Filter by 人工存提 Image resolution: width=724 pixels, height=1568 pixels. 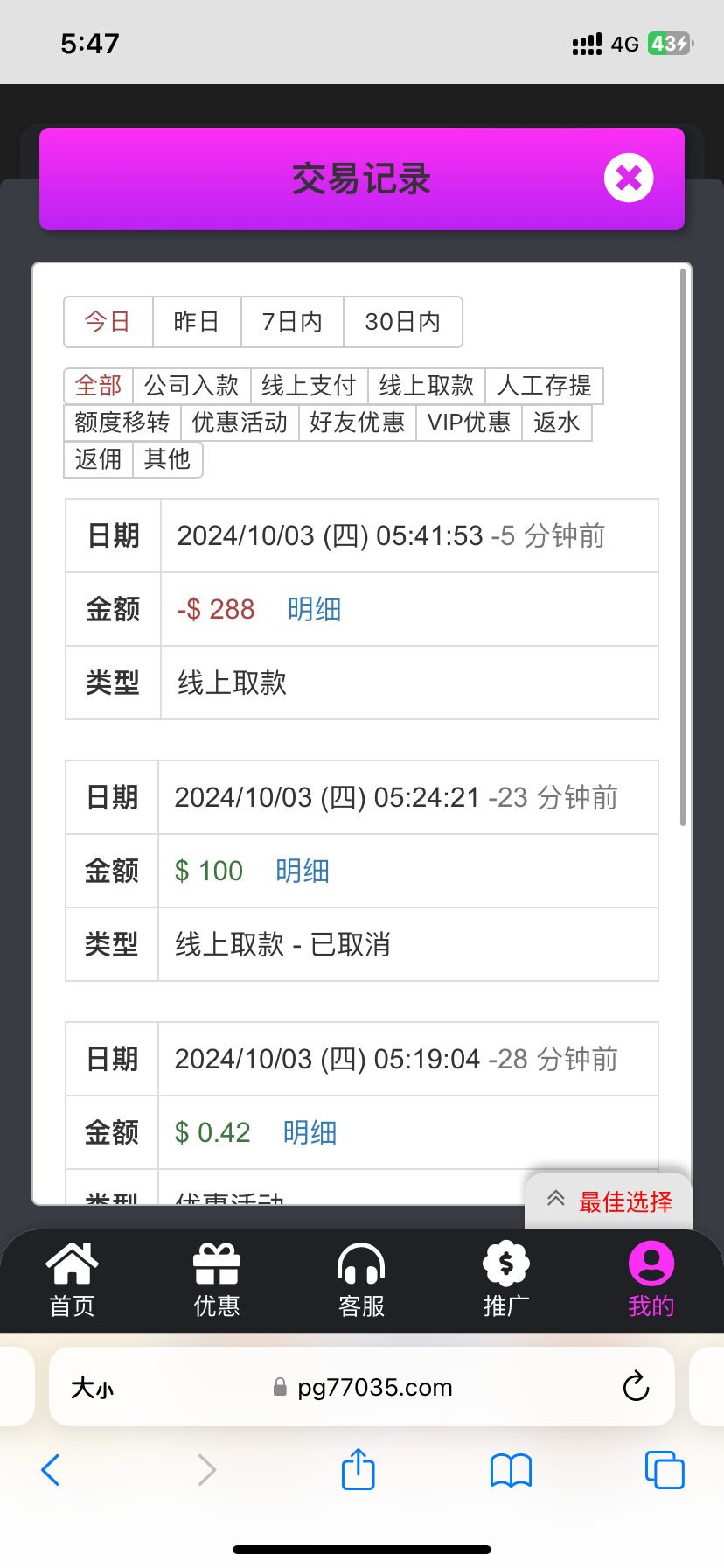pyautogui.click(x=544, y=386)
